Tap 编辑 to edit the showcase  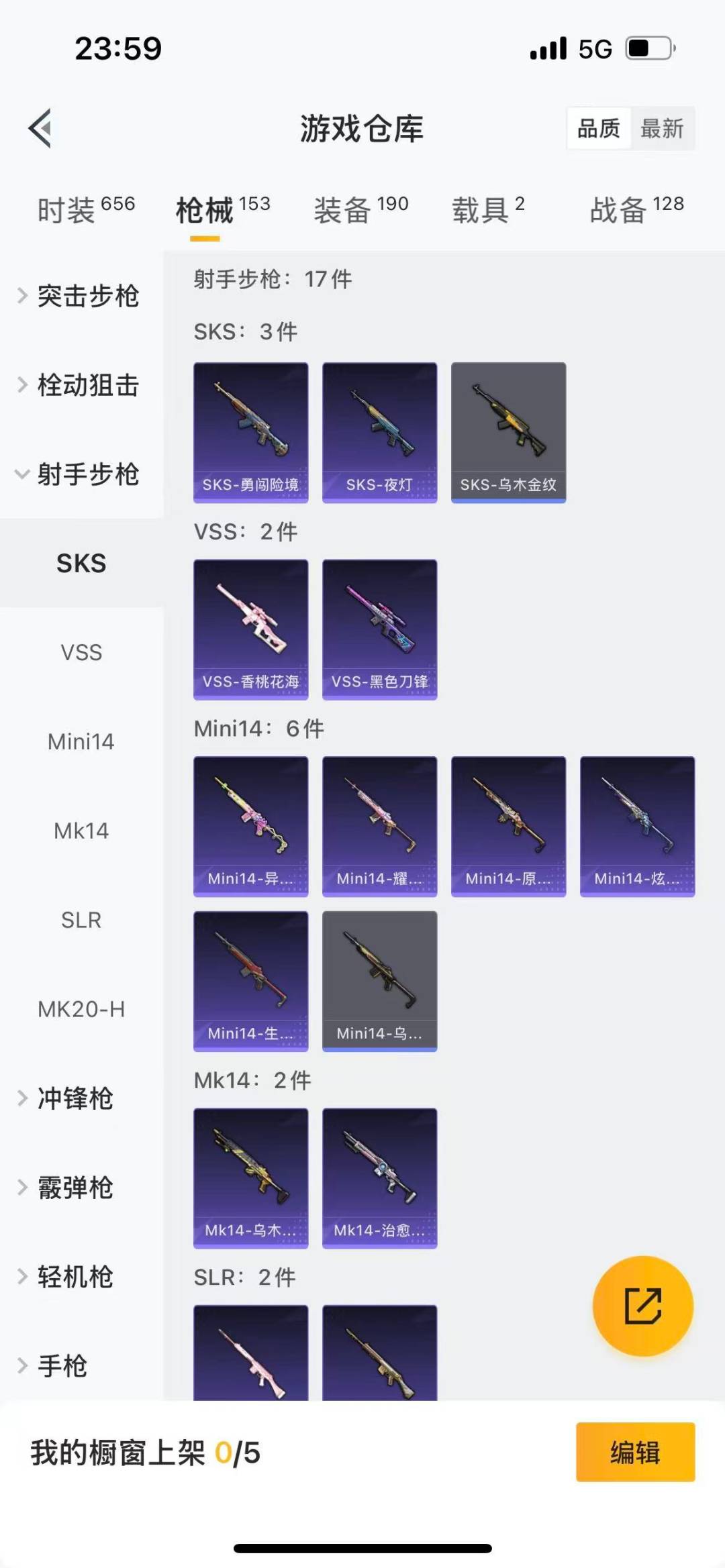[x=635, y=1452]
